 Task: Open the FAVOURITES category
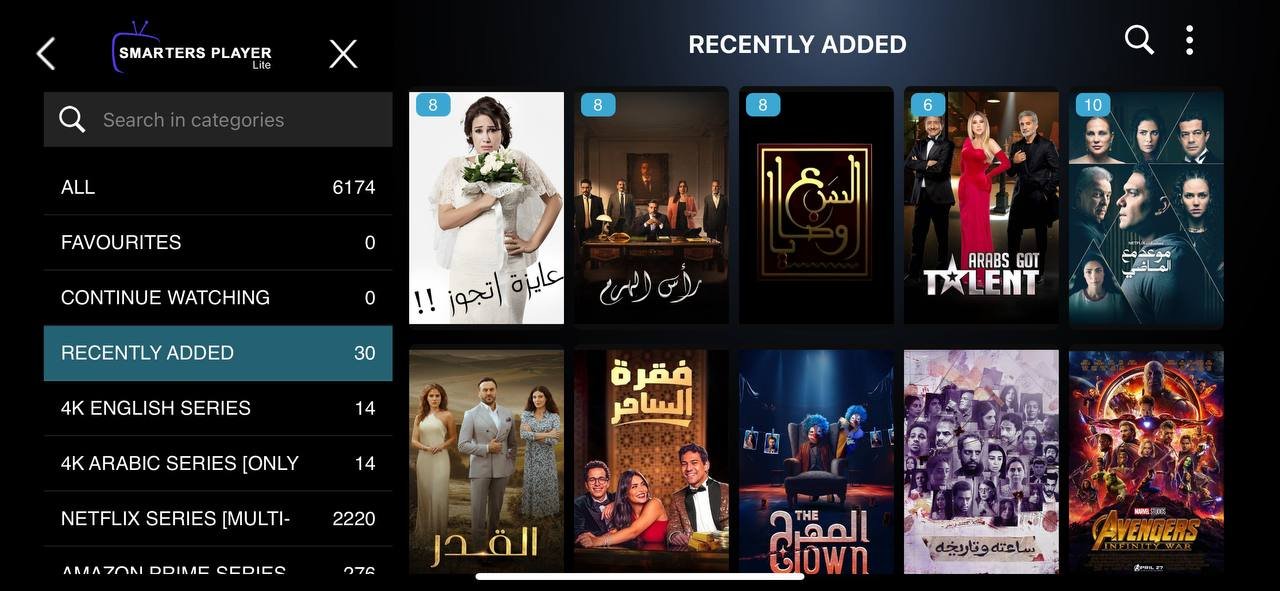[218, 242]
